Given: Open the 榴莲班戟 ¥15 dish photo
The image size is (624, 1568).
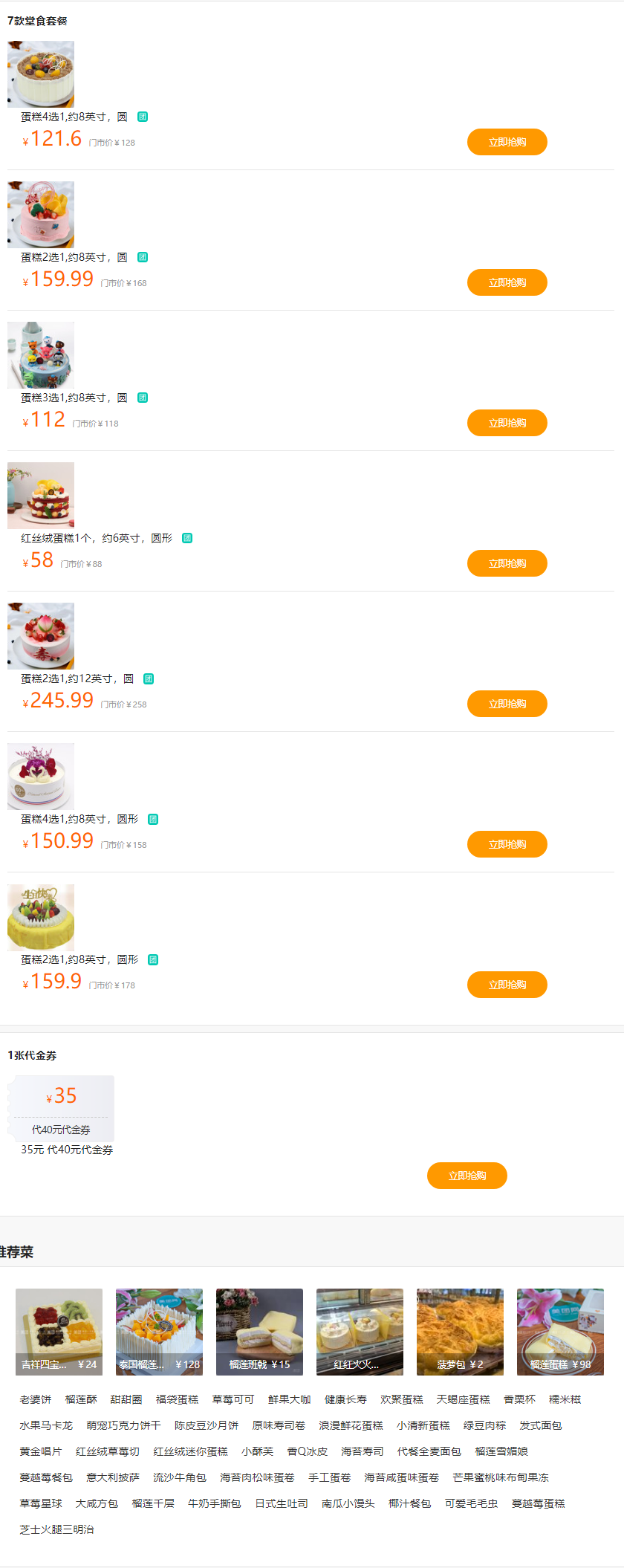Looking at the screenshot, I should click(259, 1332).
